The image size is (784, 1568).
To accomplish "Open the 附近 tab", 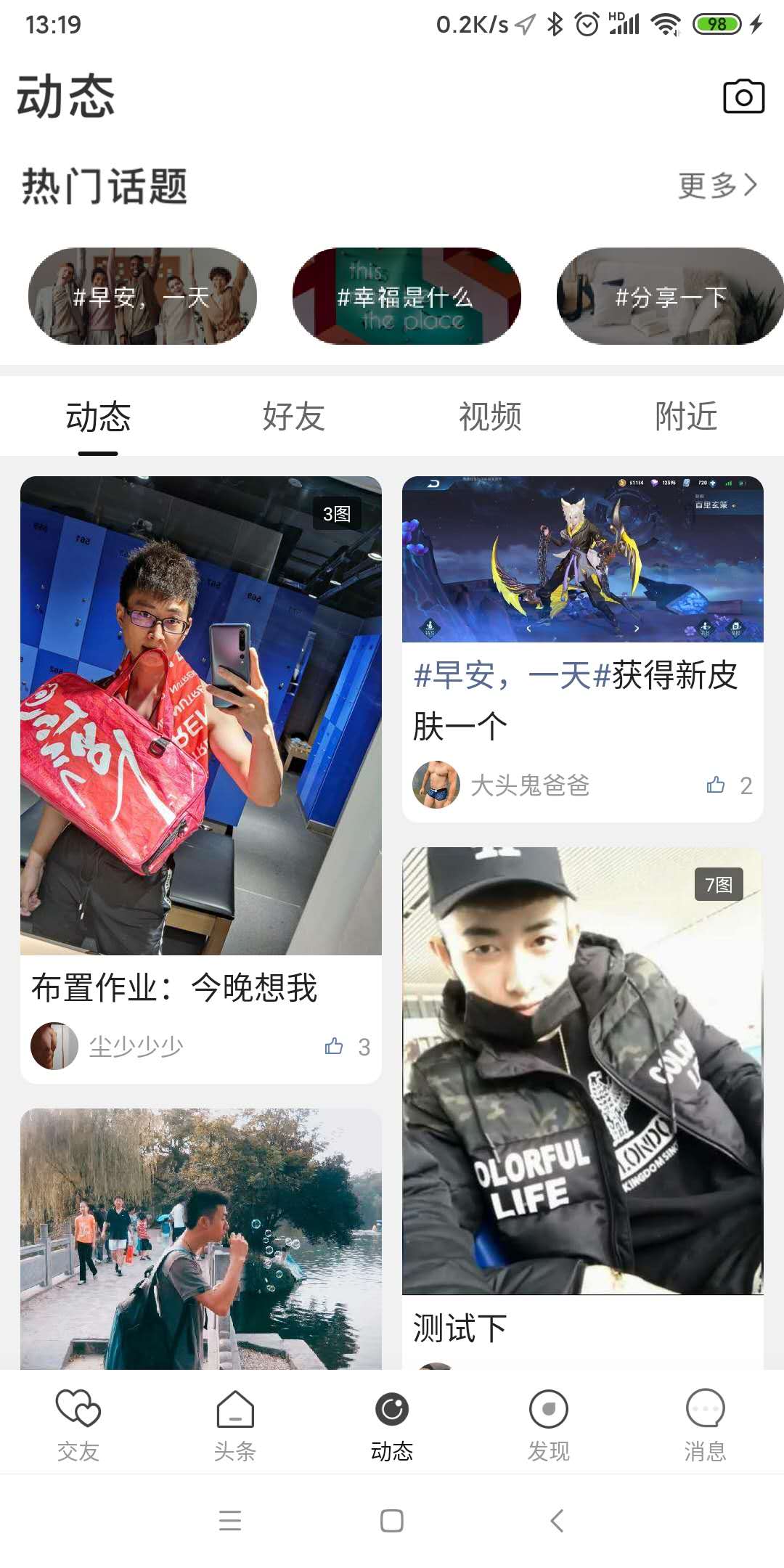I will tap(685, 417).
